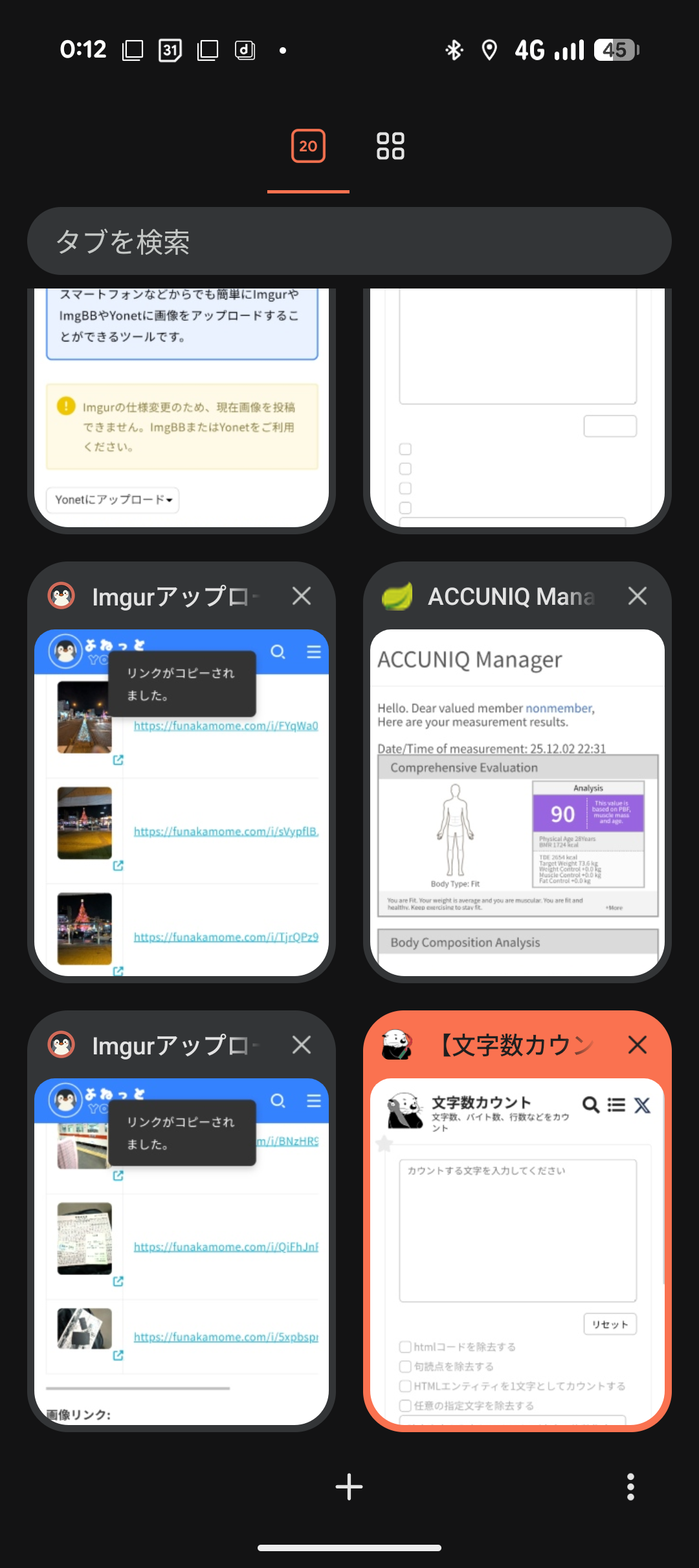
Task: Open the tab showing Yonetにアップロード dropdown
Action: tap(181, 408)
